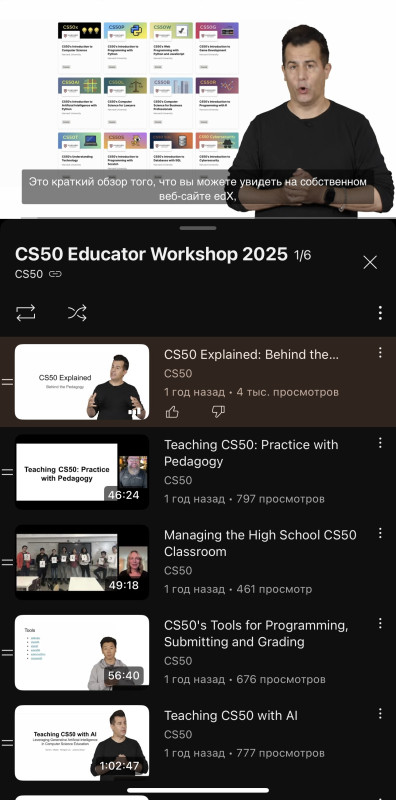Open options for Managing the High School video

coord(380,533)
